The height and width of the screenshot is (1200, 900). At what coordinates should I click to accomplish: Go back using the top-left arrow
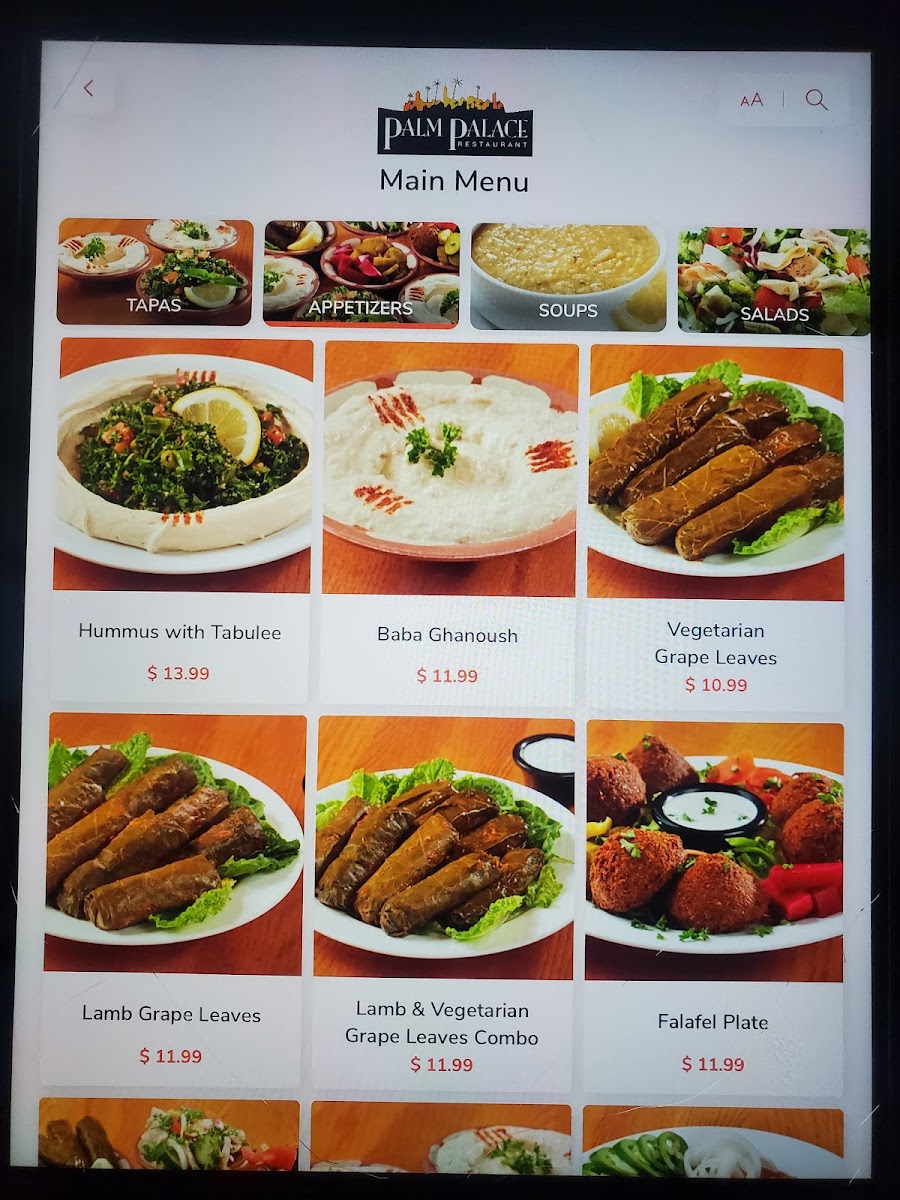tap(88, 89)
